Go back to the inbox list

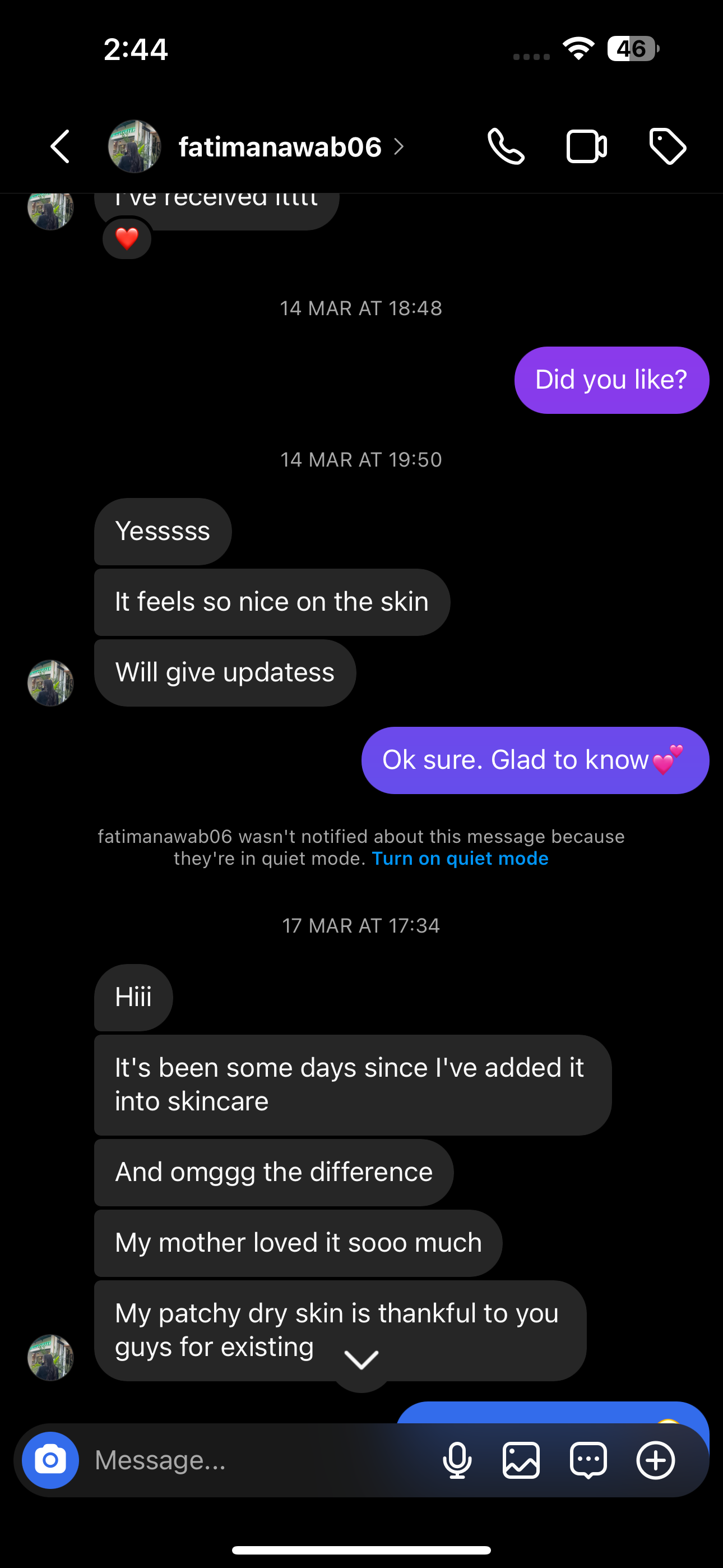click(x=61, y=147)
